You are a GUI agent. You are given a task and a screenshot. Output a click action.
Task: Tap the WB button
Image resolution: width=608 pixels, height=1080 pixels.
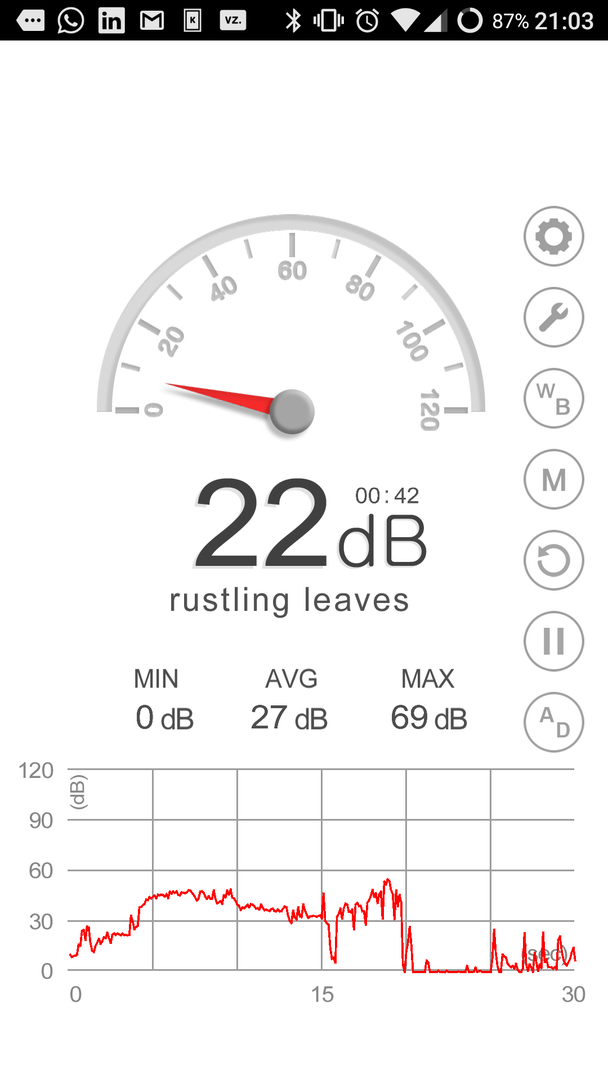[x=554, y=399]
